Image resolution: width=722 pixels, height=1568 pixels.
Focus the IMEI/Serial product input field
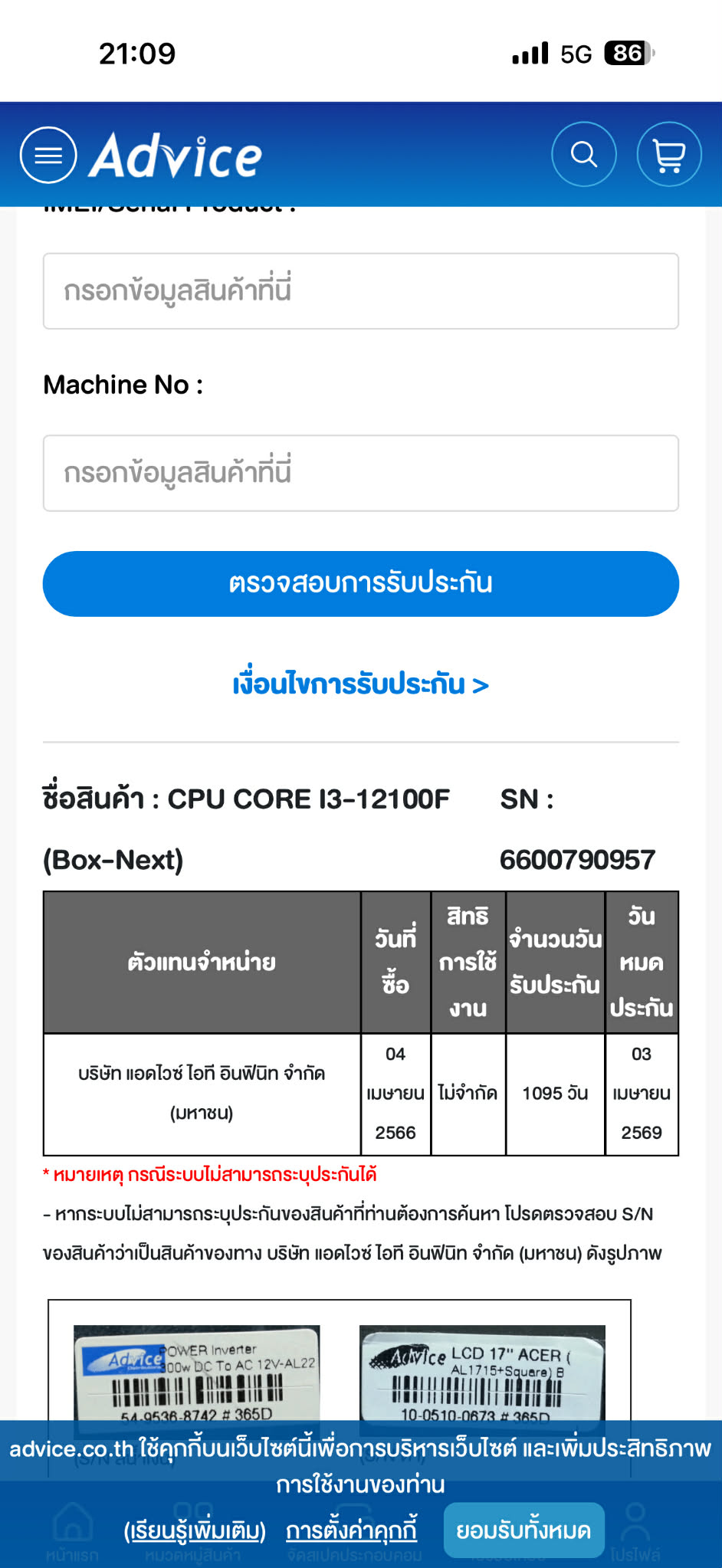[x=361, y=291]
